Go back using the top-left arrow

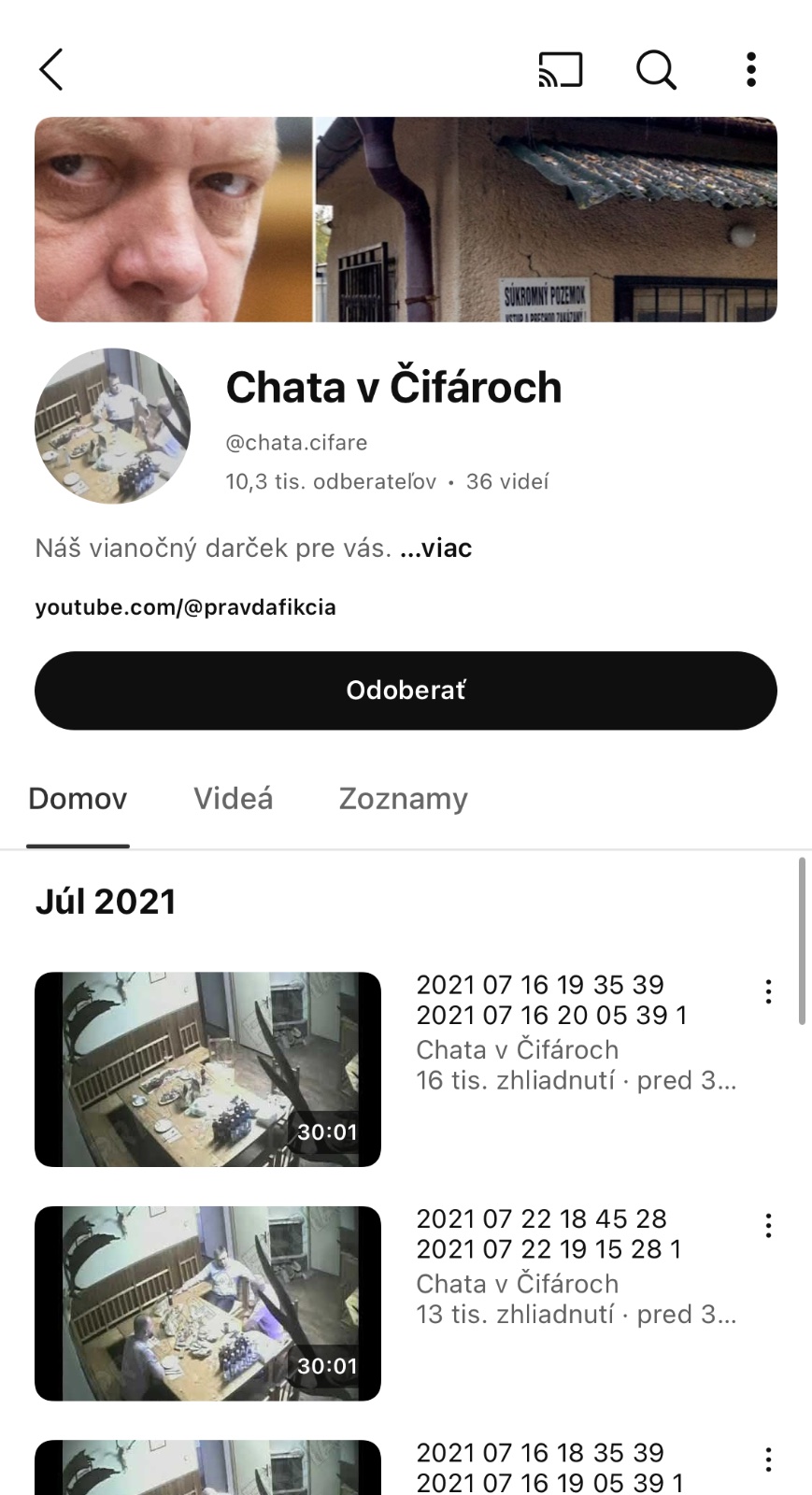click(51, 70)
